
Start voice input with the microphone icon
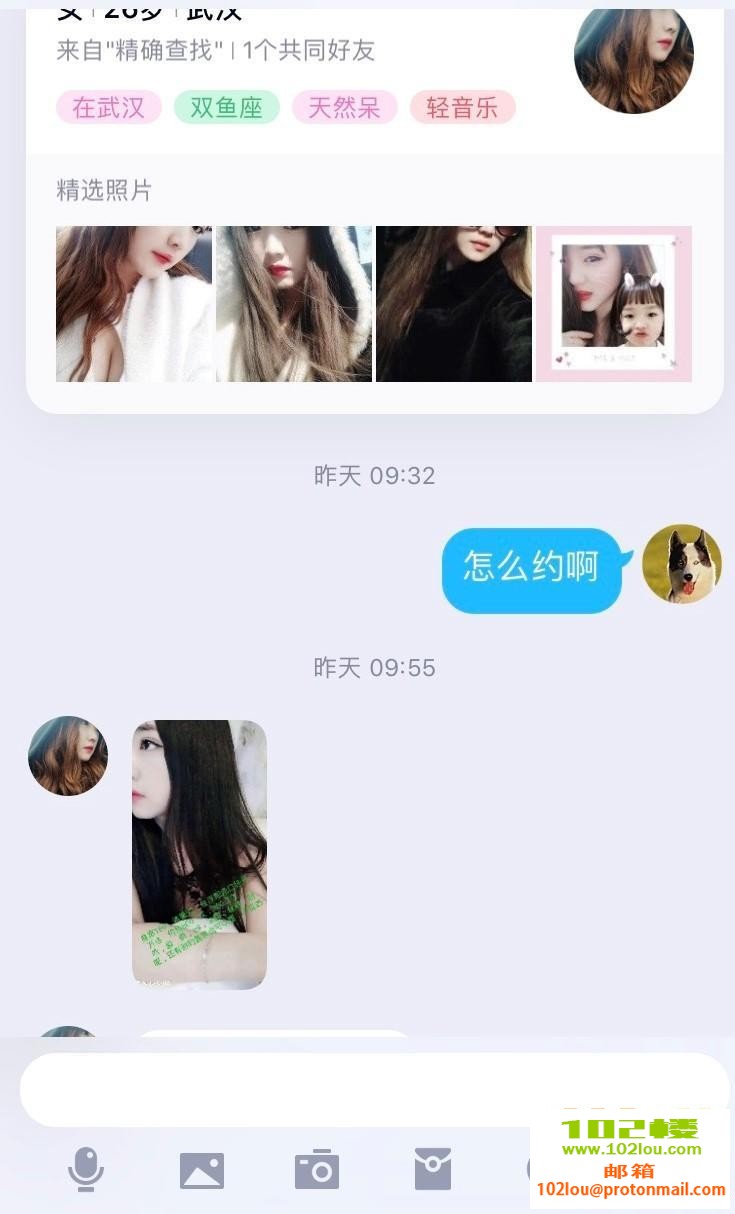click(86, 1169)
